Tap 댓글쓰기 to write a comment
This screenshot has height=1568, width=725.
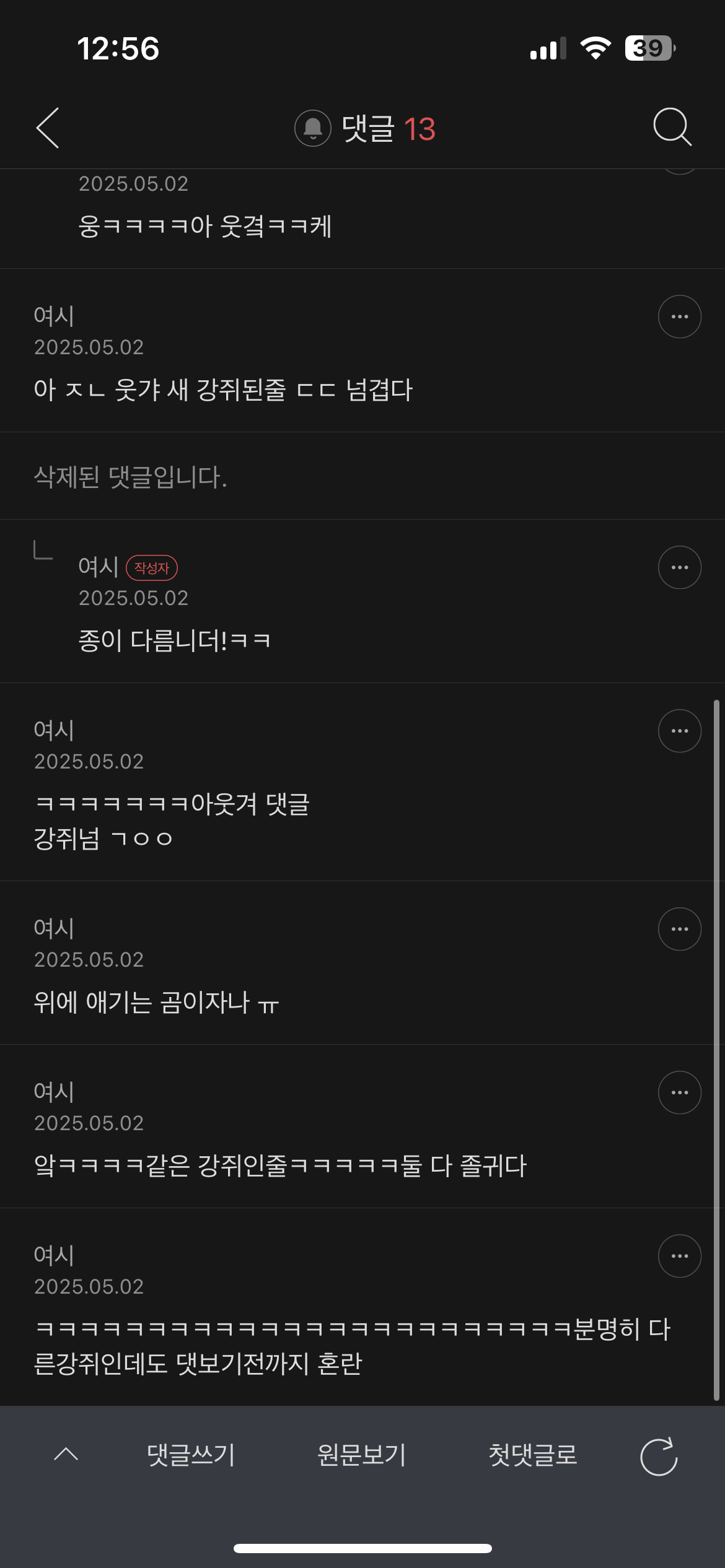(x=191, y=1455)
